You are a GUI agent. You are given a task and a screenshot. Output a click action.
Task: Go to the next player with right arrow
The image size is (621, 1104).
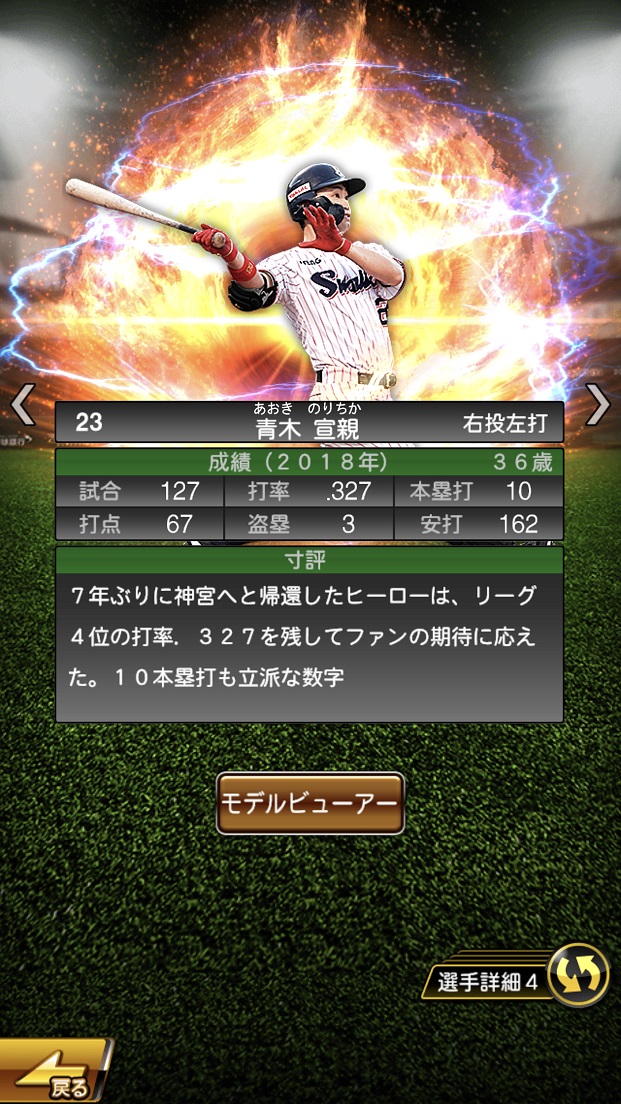coord(598,405)
